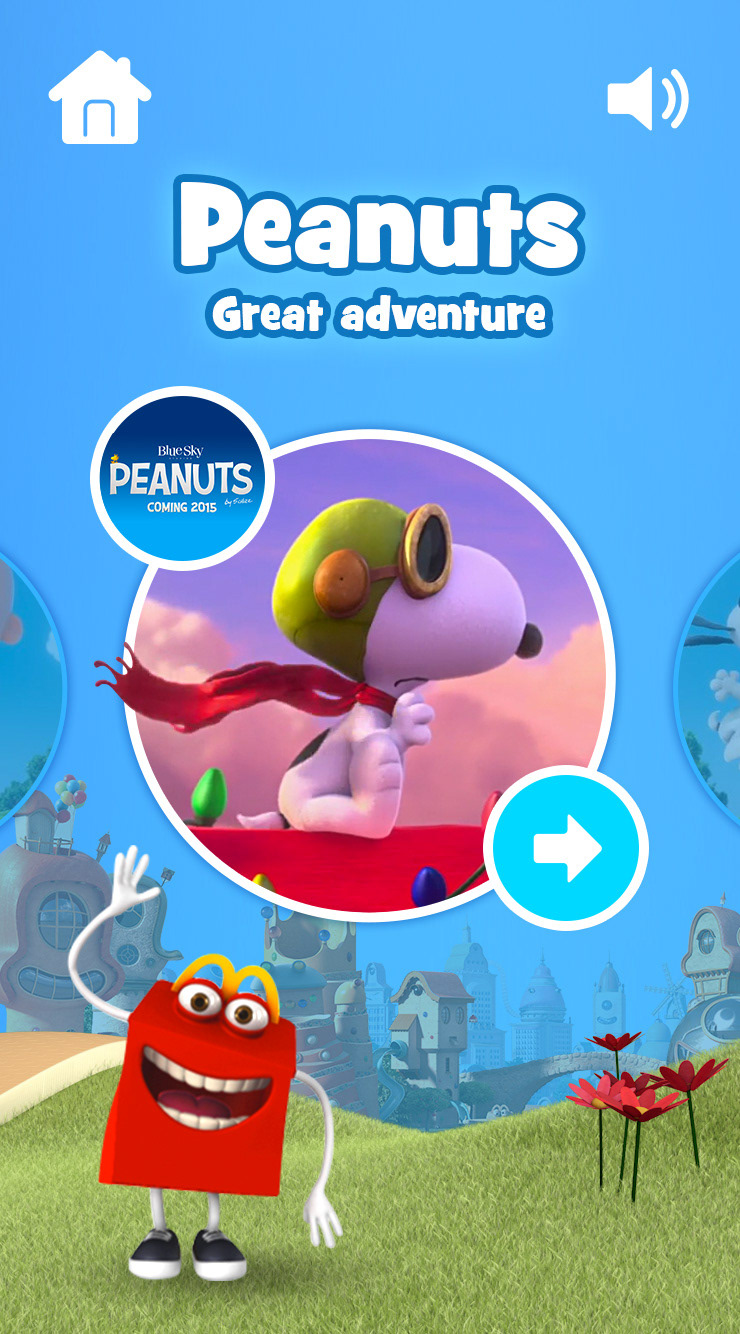The image size is (740, 1334).
Task: Tap the blue arrow button to continue
Action: pyautogui.click(x=566, y=848)
